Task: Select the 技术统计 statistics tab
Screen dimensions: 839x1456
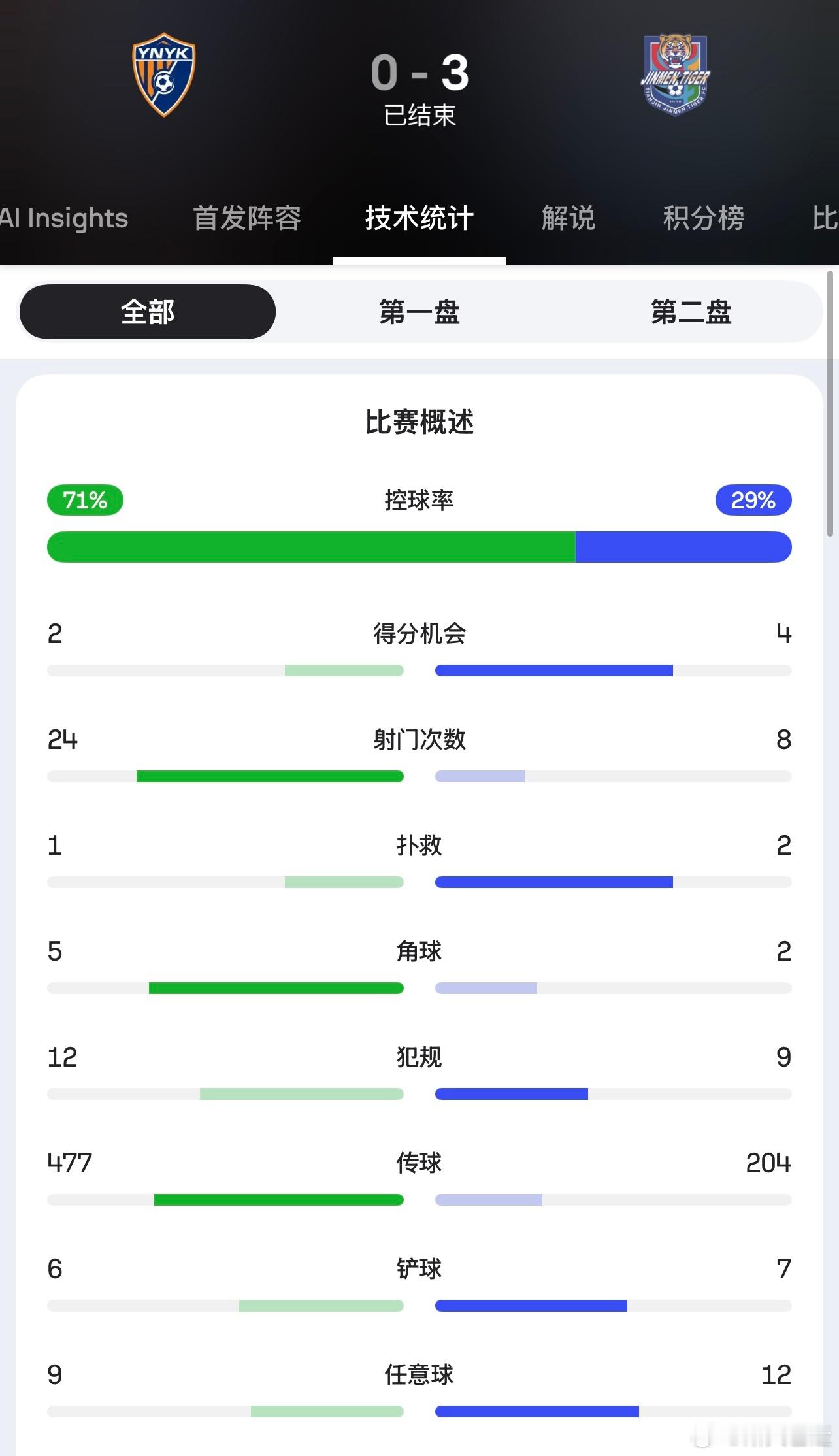Action: pyautogui.click(x=419, y=219)
